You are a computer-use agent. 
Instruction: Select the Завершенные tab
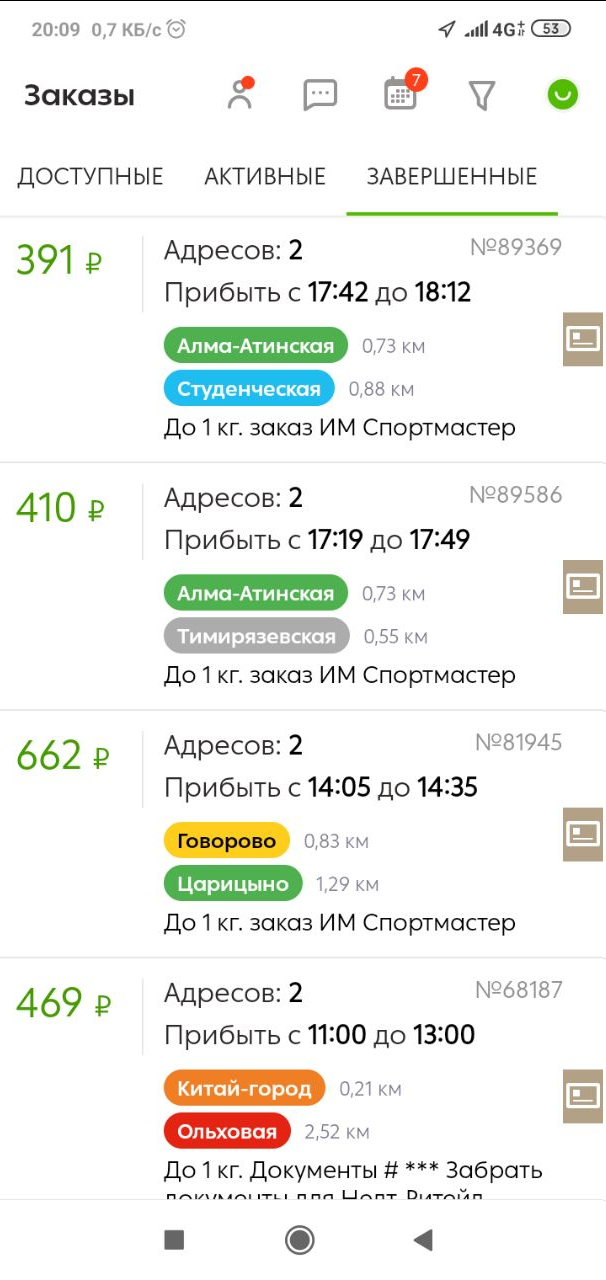point(452,177)
